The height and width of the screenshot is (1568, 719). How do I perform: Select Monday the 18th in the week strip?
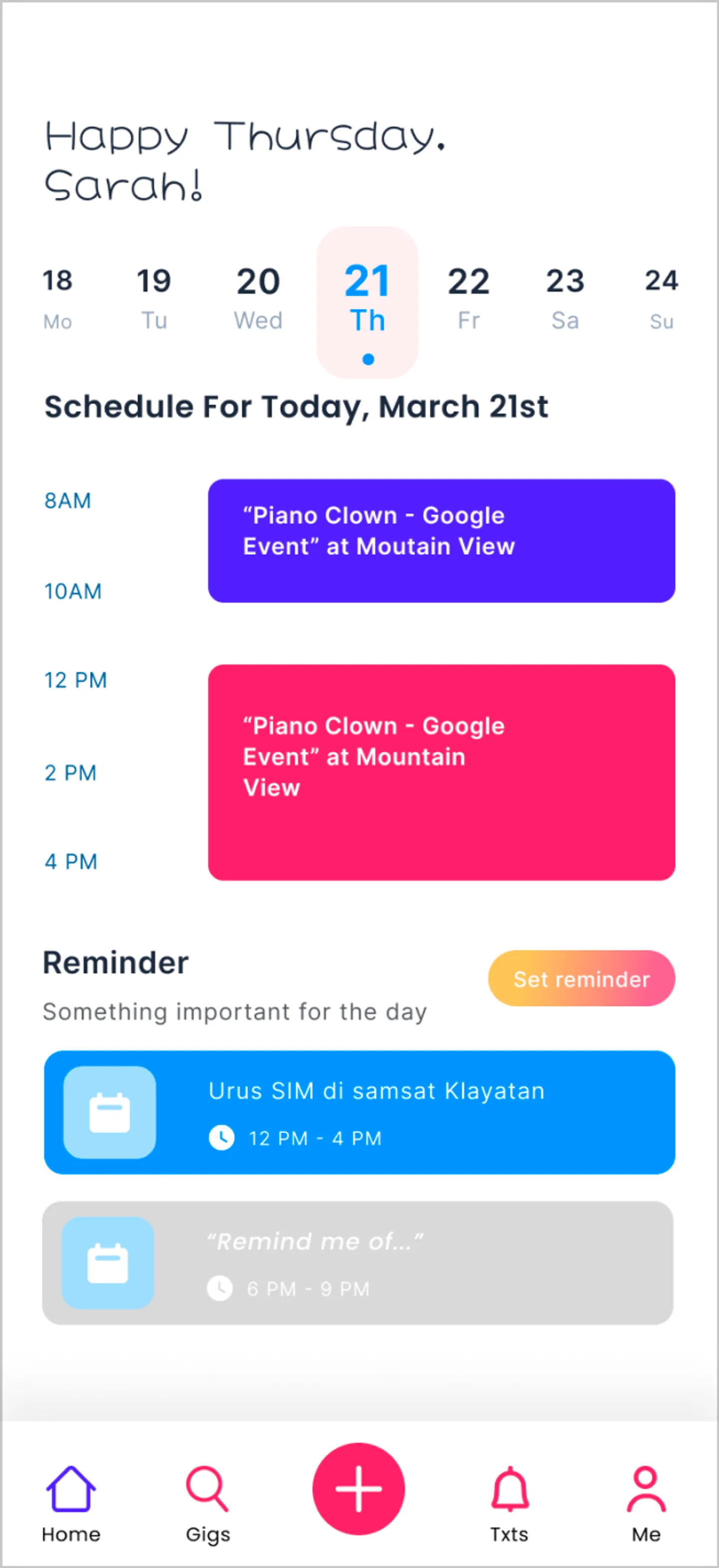click(57, 298)
